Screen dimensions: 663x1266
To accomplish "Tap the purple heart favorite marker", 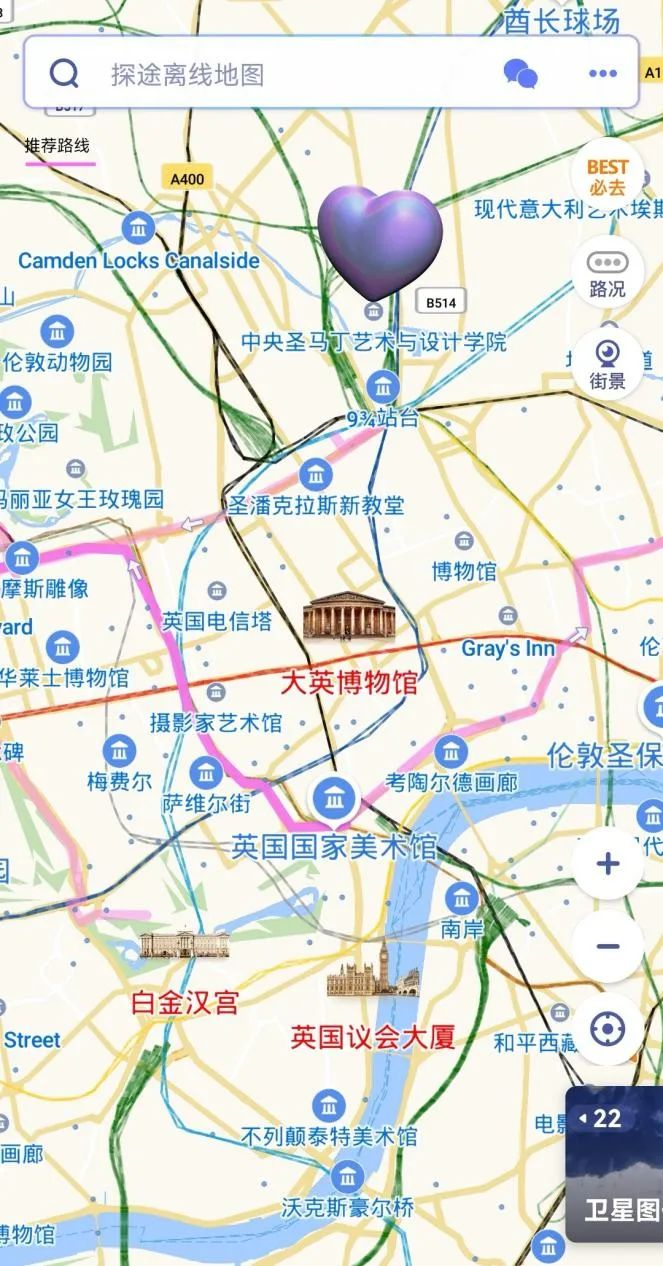I will click(380, 240).
